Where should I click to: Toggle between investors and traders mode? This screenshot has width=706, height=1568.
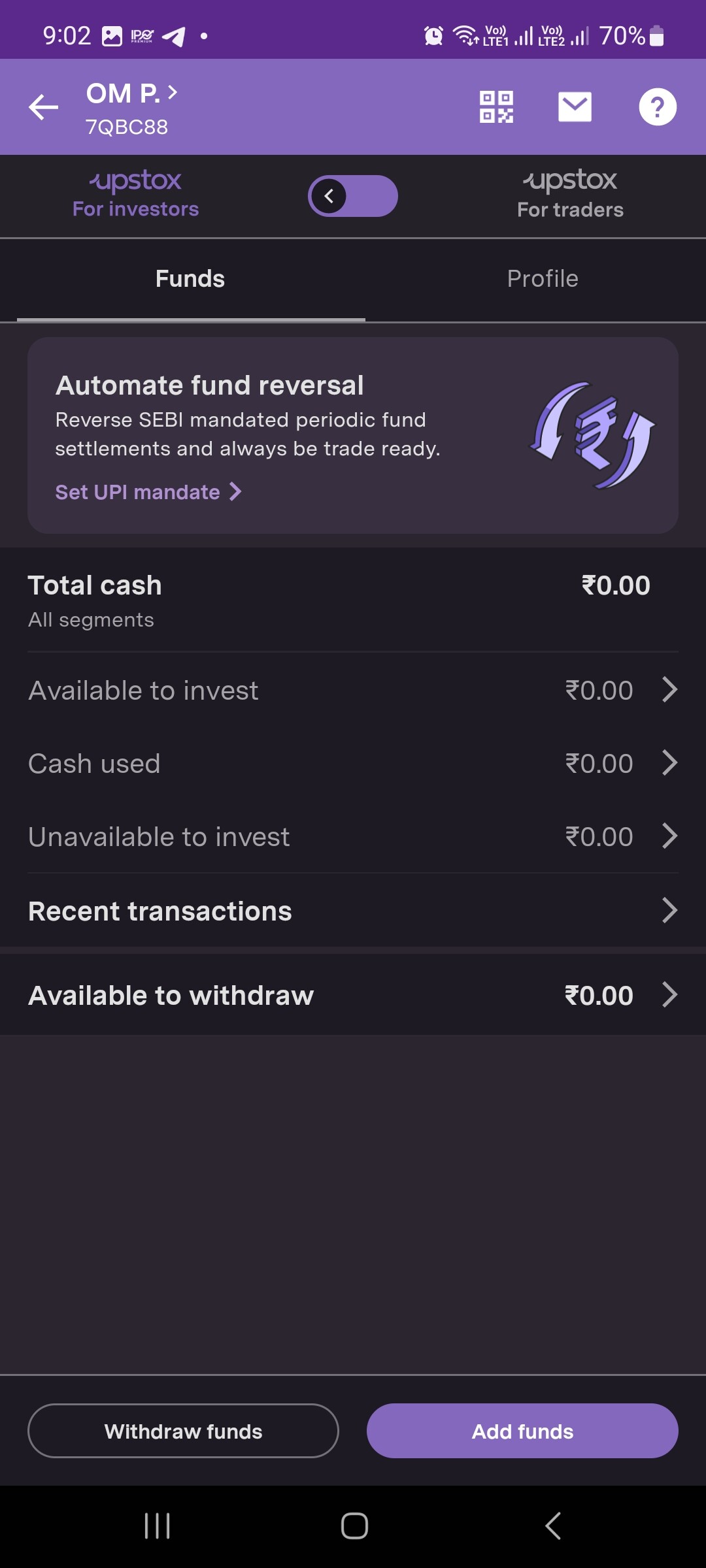[x=353, y=196]
